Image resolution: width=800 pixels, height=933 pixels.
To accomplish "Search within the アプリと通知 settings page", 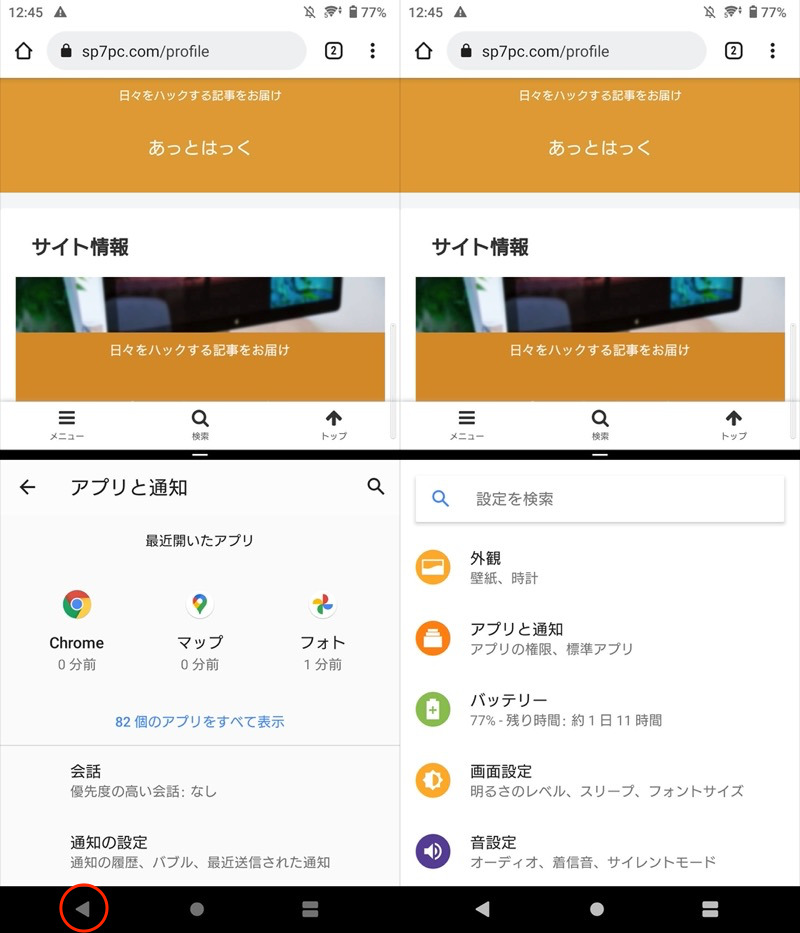I will (375, 487).
